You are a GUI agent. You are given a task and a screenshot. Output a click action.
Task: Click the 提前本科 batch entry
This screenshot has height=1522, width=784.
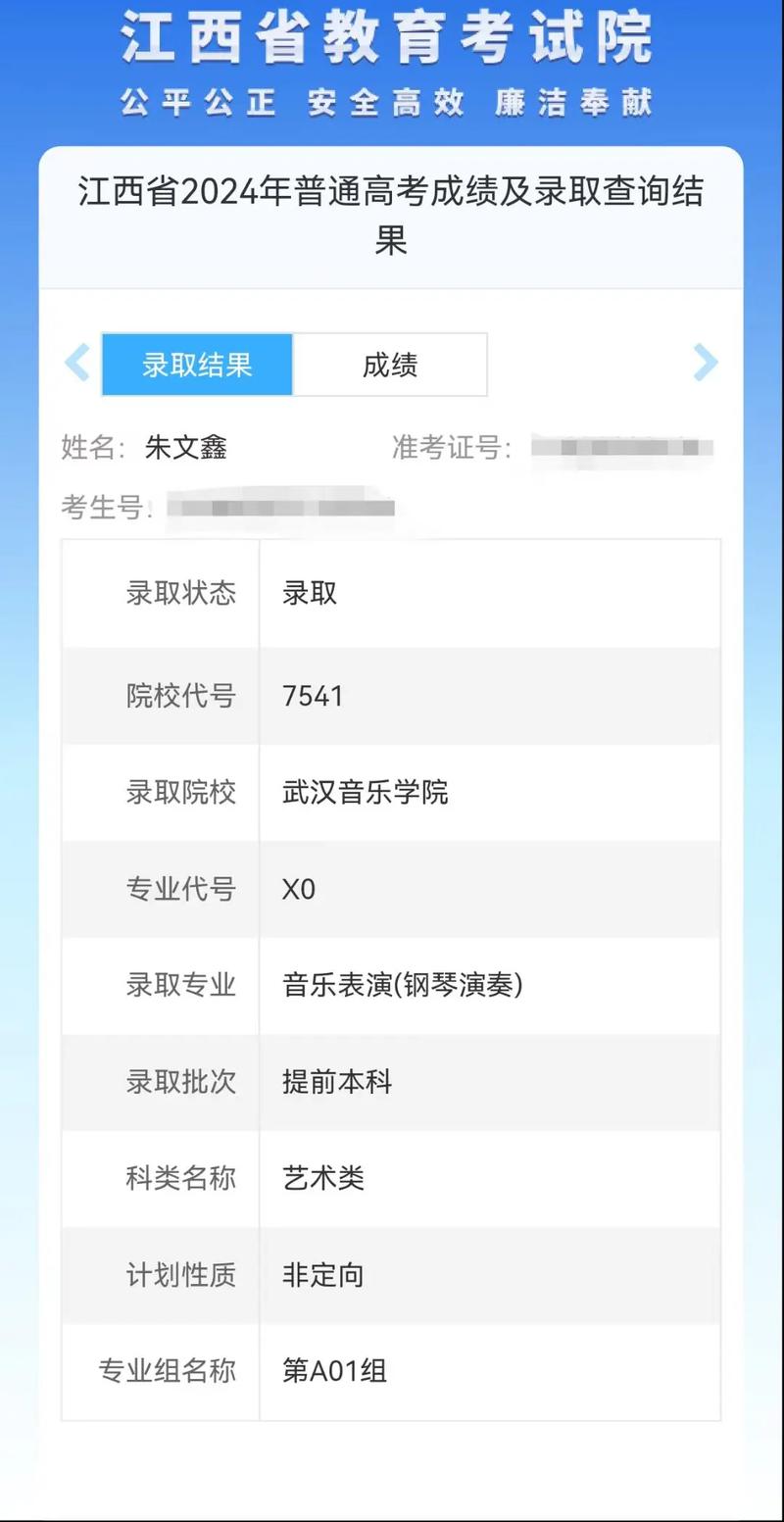pos(336,1083)
